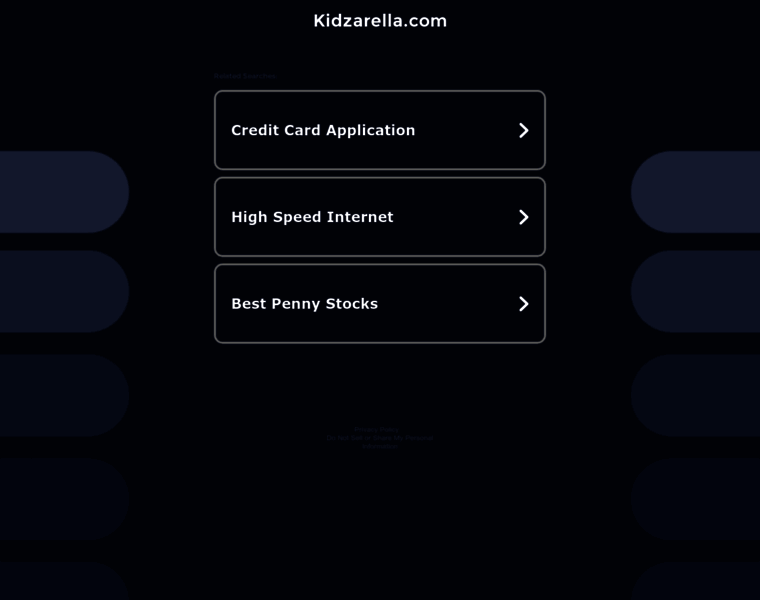Open Do Not Sell or Share My Personal Information
The image size is (760, 600).
[380, 438]
